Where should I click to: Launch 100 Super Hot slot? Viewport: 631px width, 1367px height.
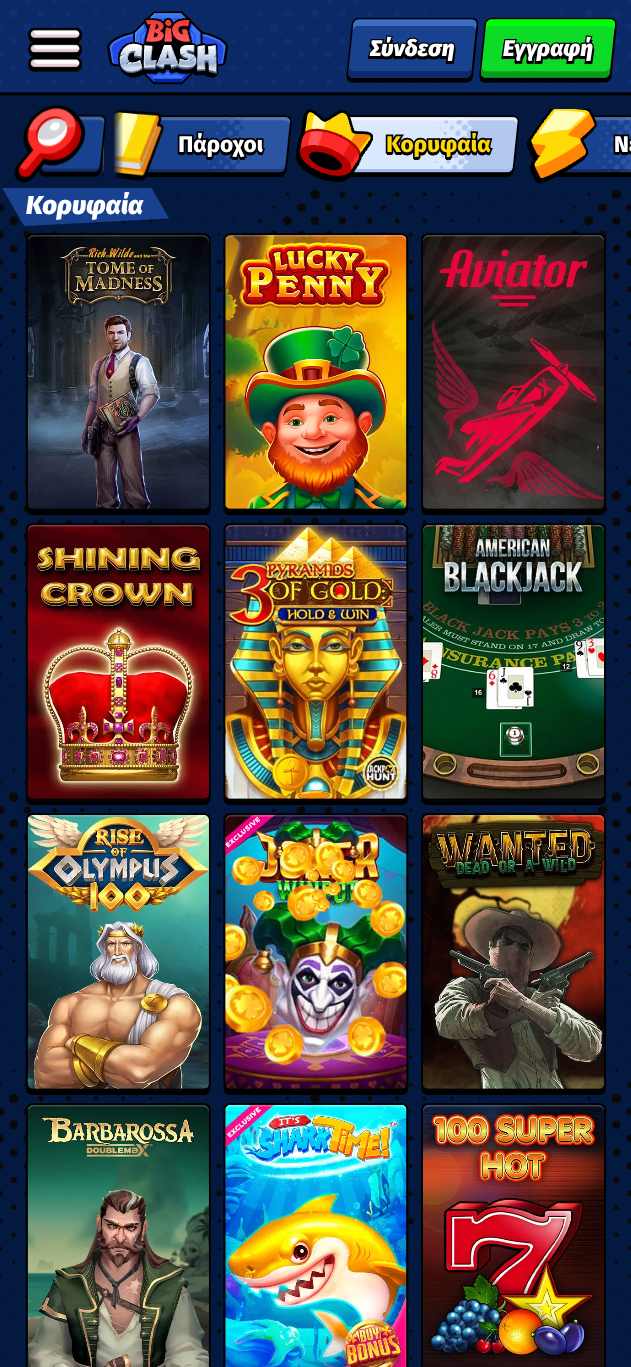(513, 1236)
